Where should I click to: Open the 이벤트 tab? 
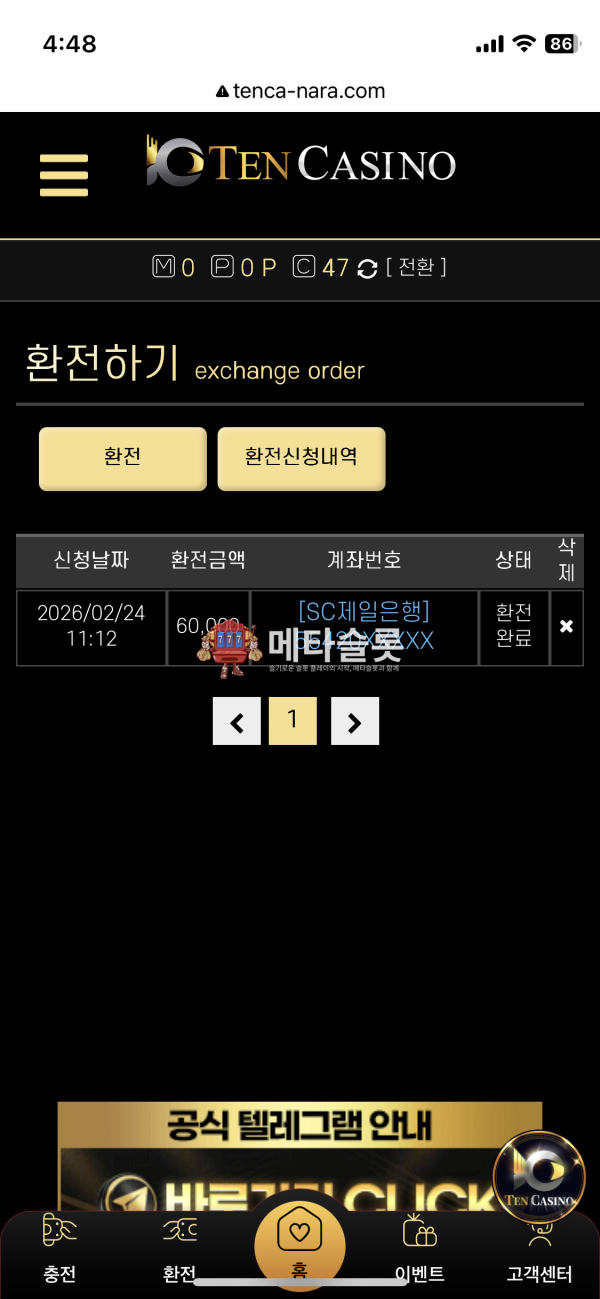click(420, 1250)
